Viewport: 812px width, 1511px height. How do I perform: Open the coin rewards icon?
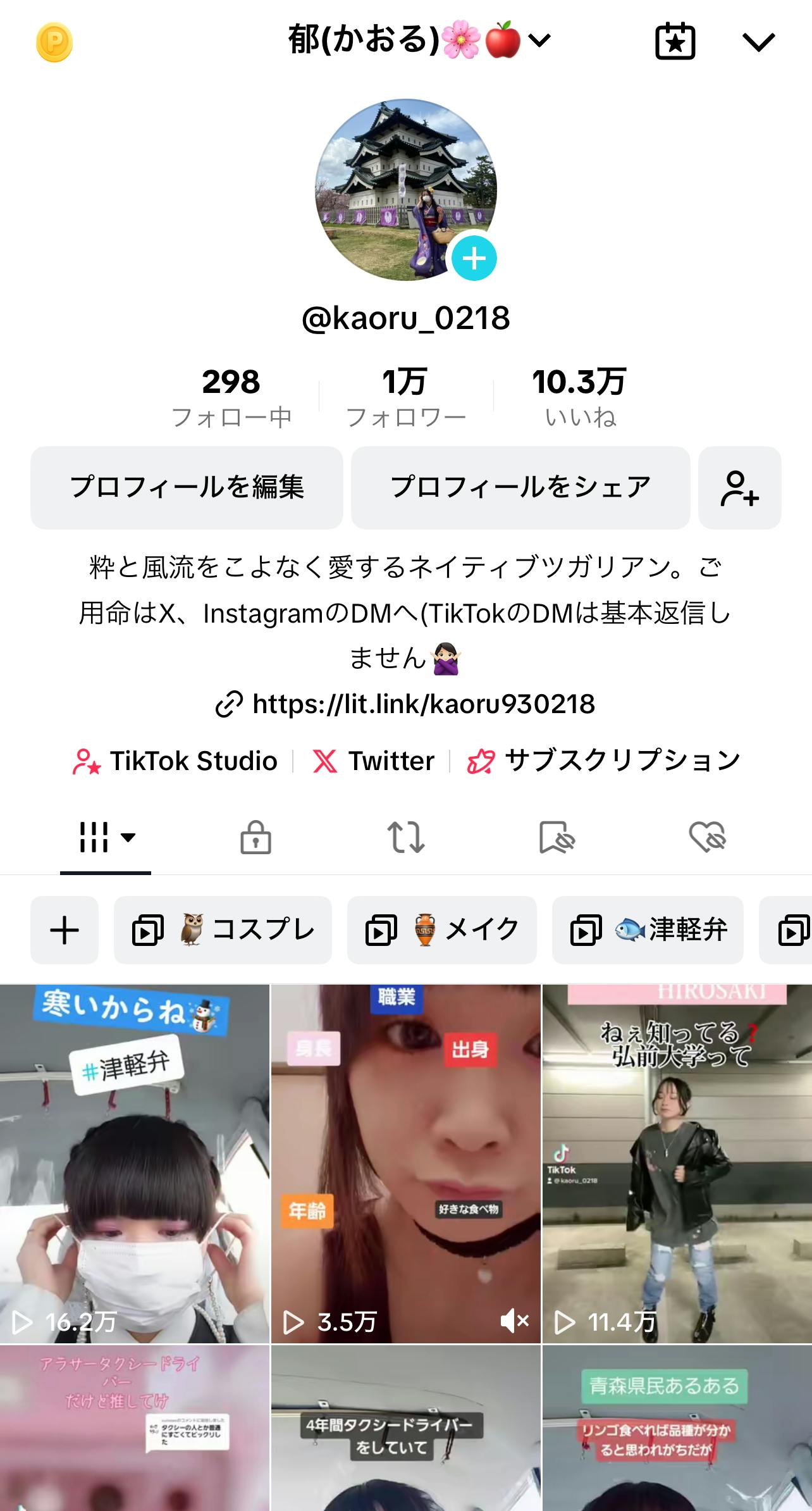(54, 42)
